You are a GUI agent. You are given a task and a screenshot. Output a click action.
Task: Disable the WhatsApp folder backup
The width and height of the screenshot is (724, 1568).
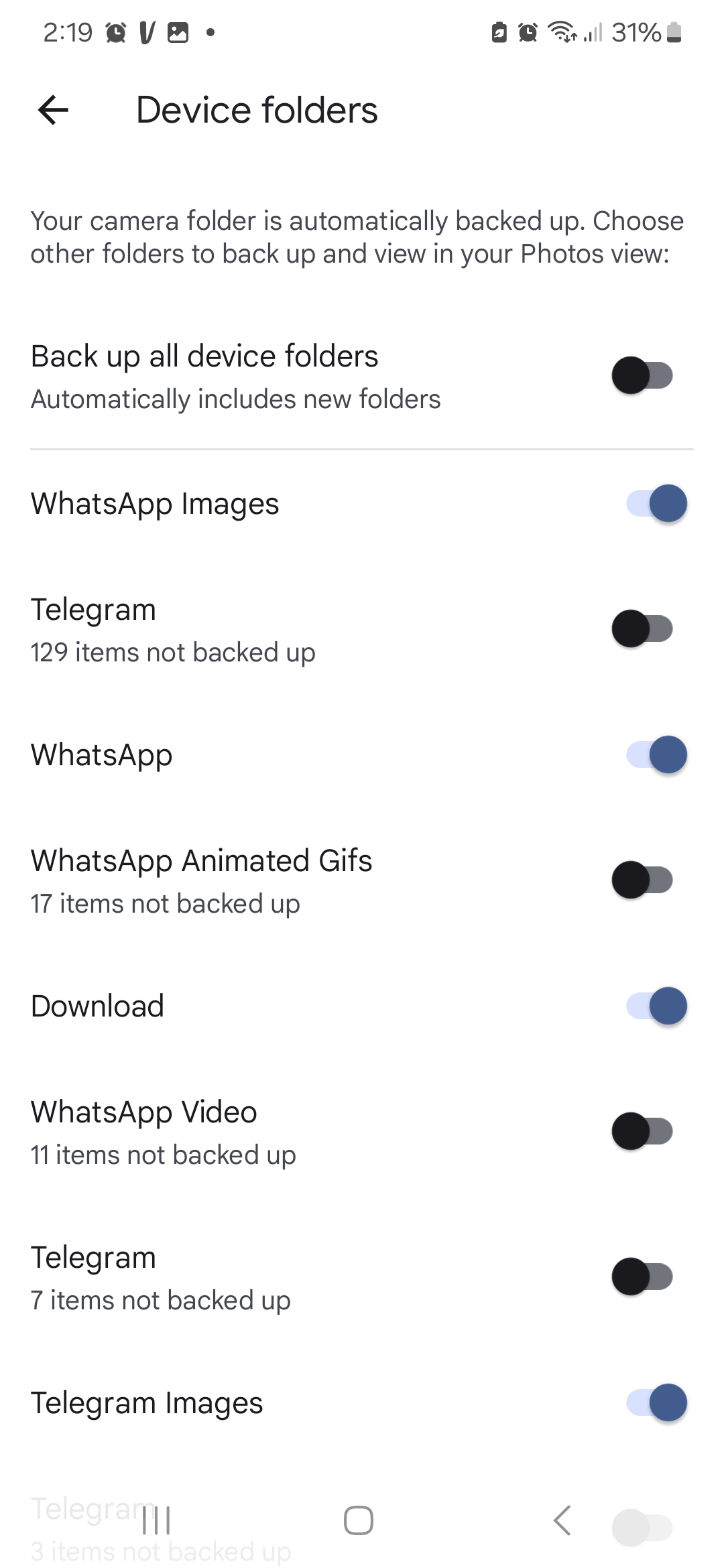coord(657,755)
